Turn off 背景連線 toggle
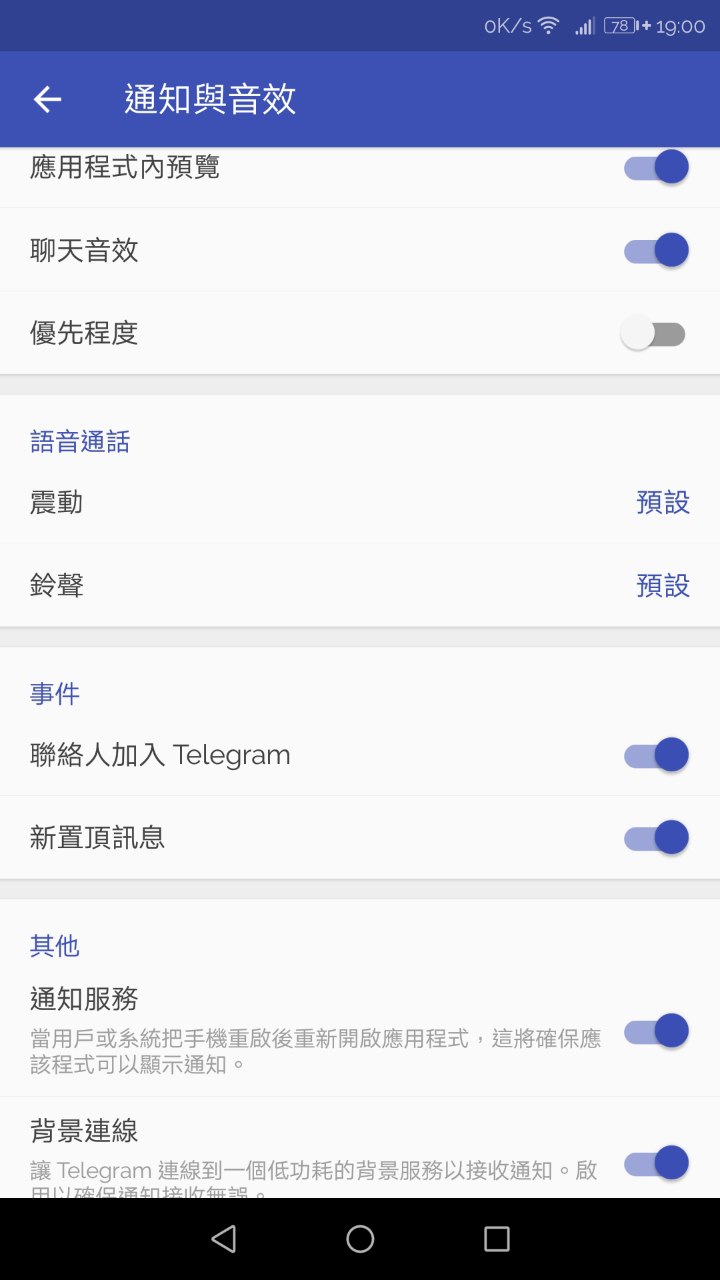The width and height of the screenshot is (720, 1280). [656, 1163]
